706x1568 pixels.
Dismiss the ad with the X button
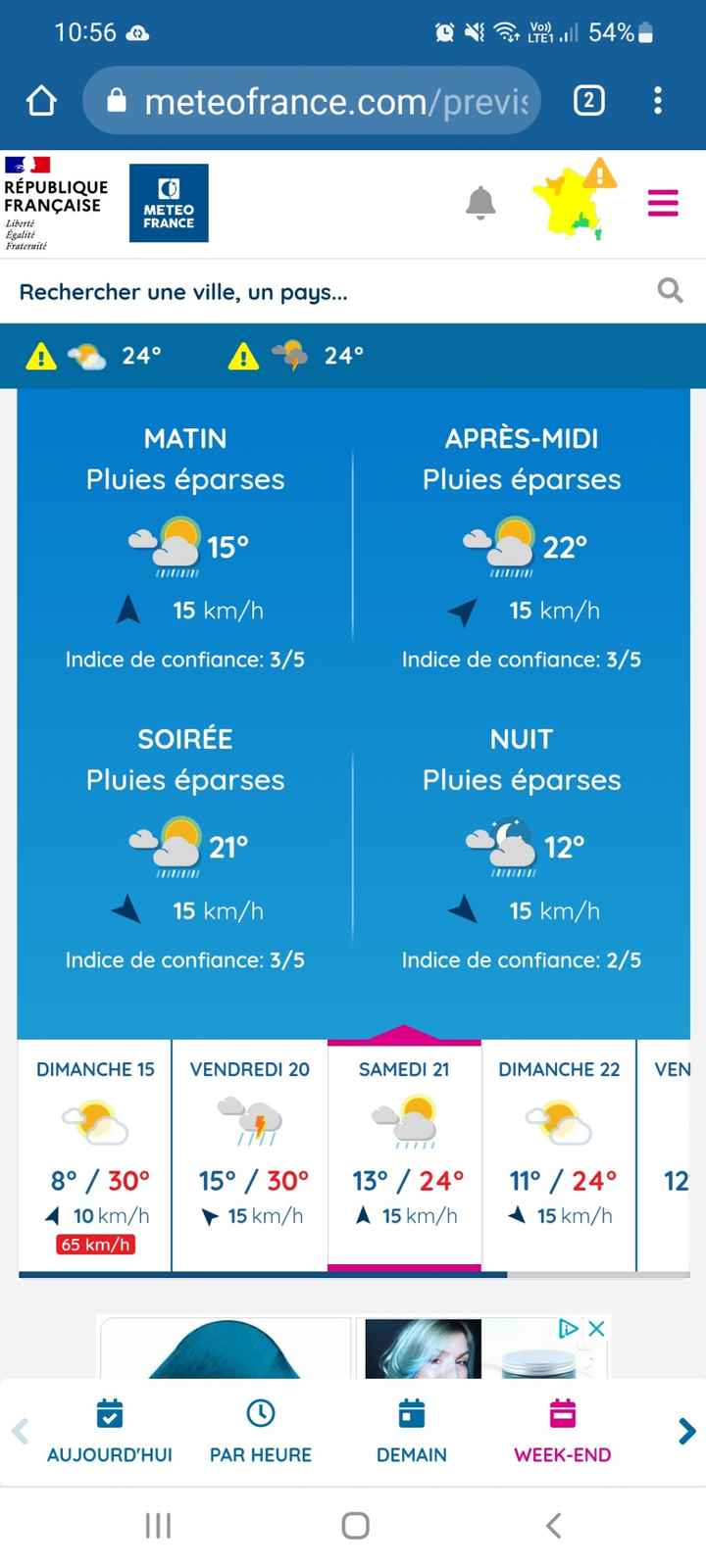tap(596, 1328)
